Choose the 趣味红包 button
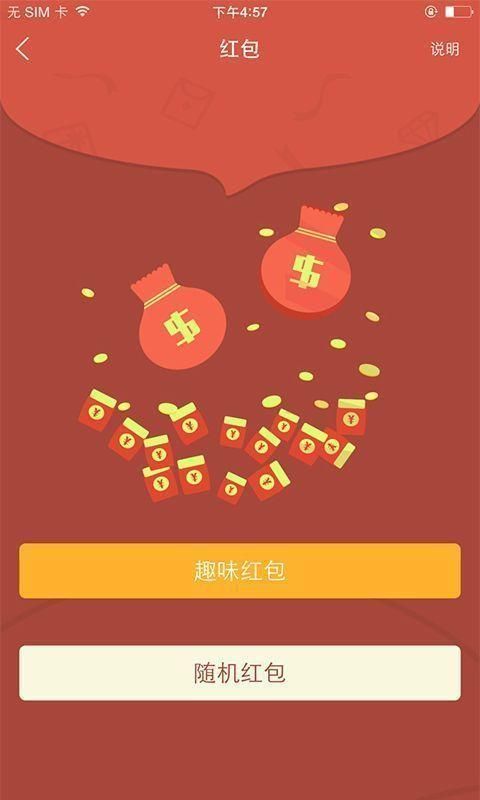The image size is (480, 800). click(x=240, y=570)
